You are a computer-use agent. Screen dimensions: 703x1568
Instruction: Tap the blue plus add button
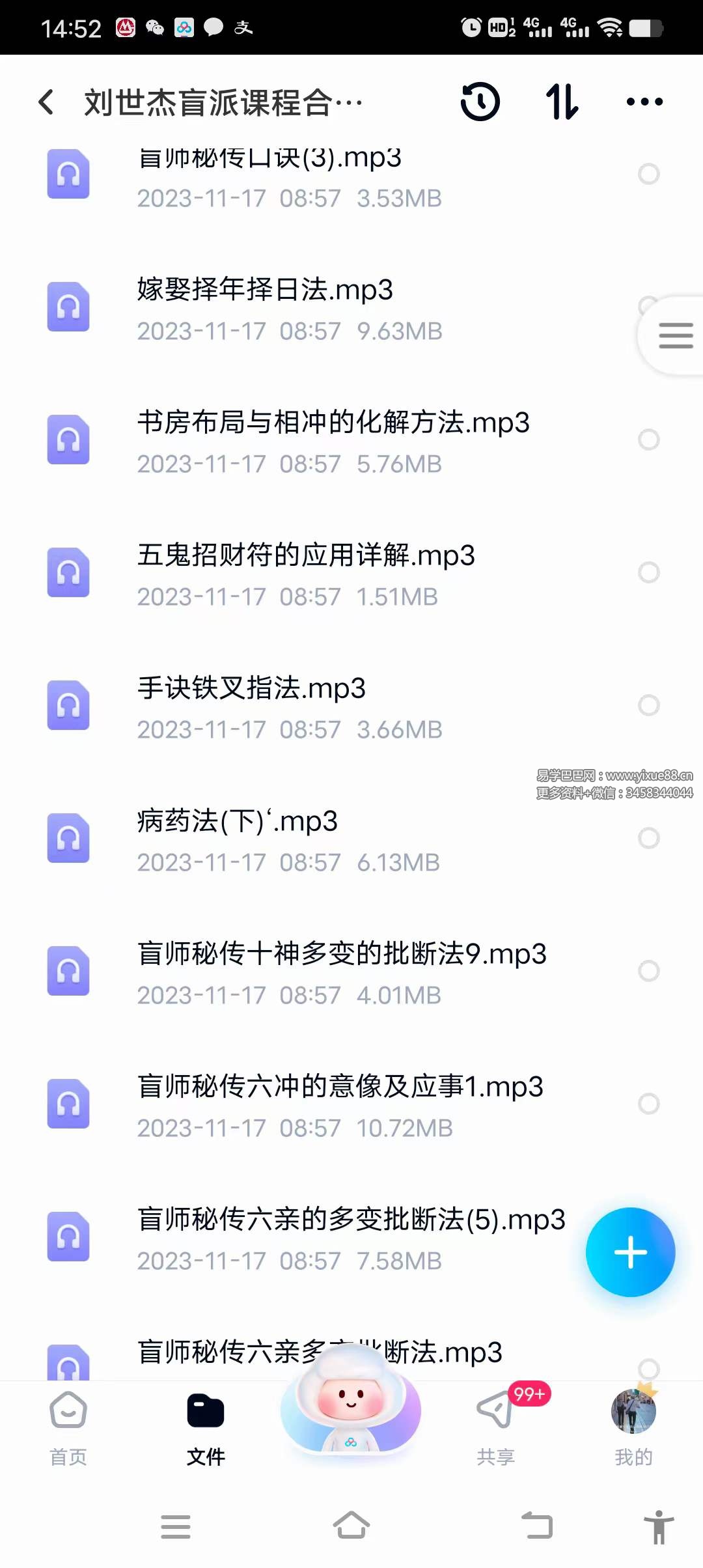[630, 1252]
